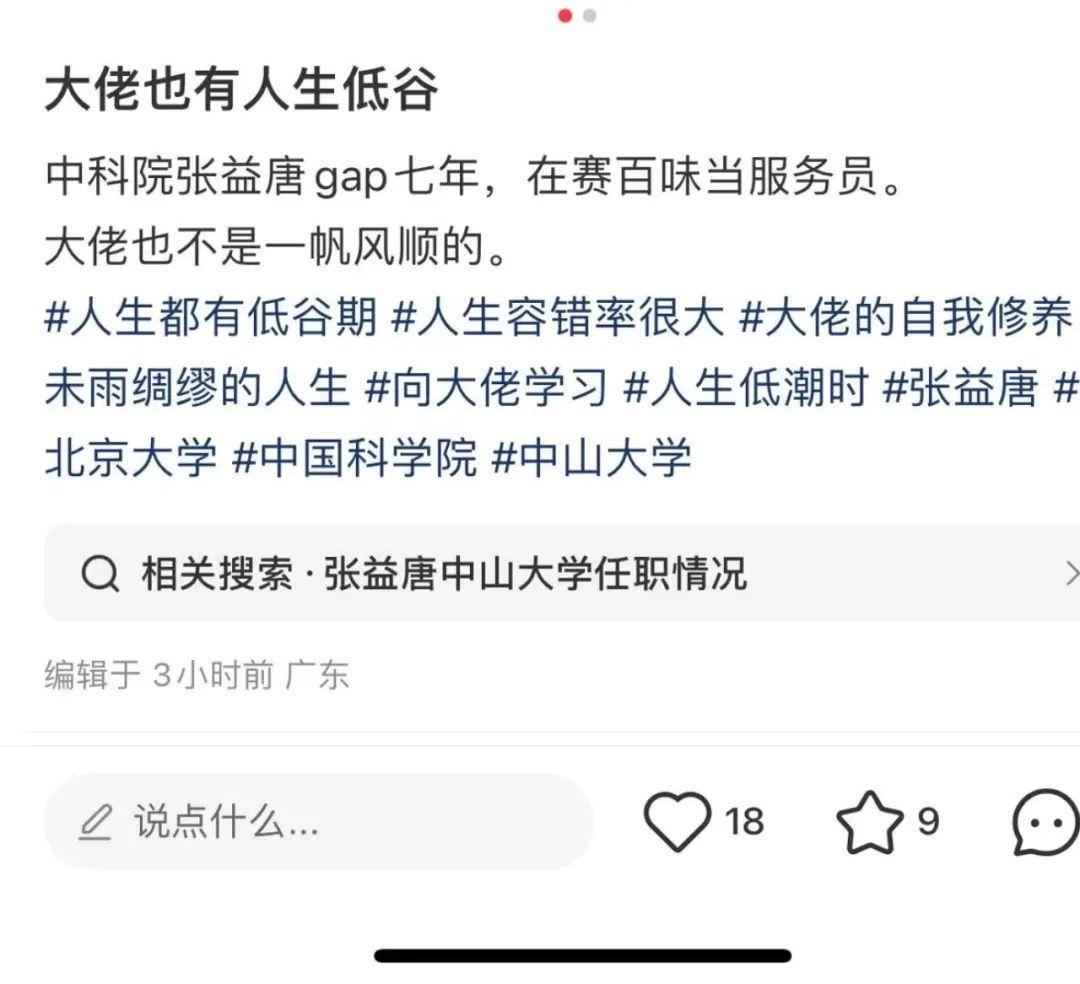Open hashtag #向大佬学习
Viewport: 1080px width, 984px height.
(x=486, y=389)
